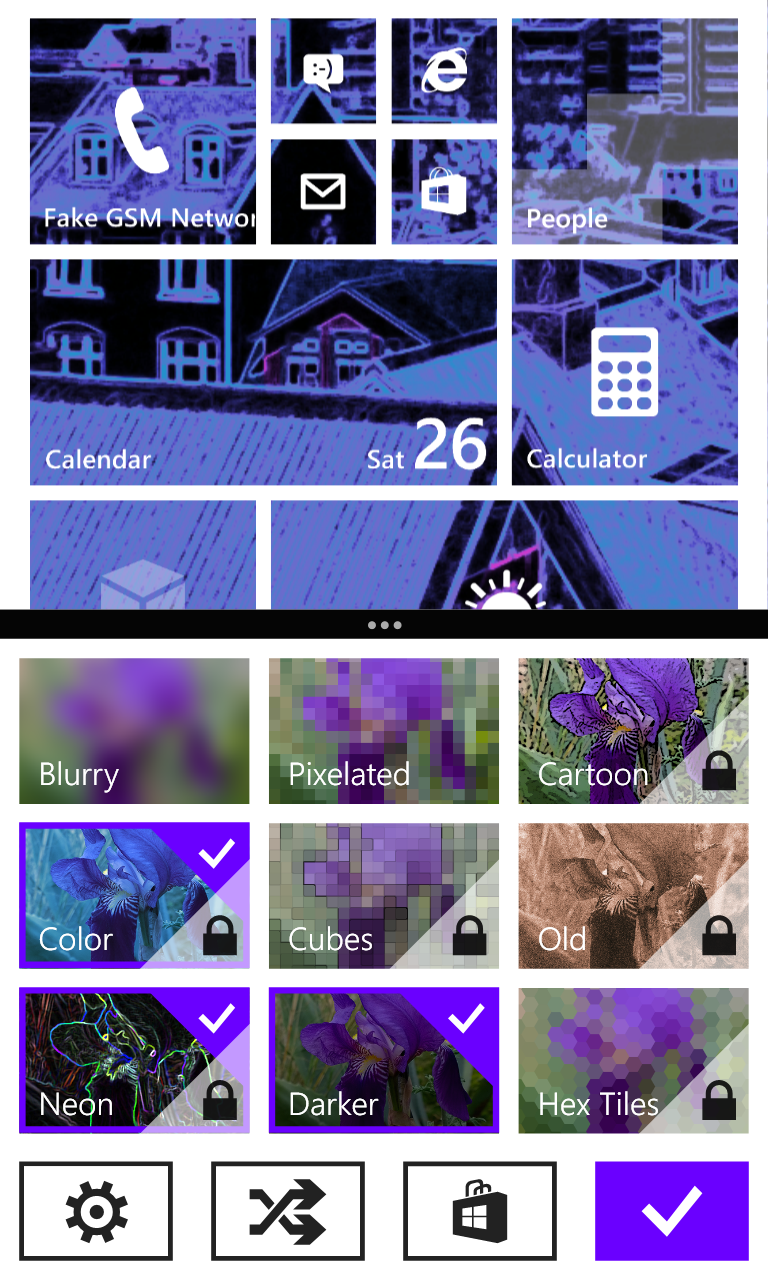Viewport: 768px width, 1280px height.
Task: Open settings with the gear button
Action: [x=96, y=1211]
